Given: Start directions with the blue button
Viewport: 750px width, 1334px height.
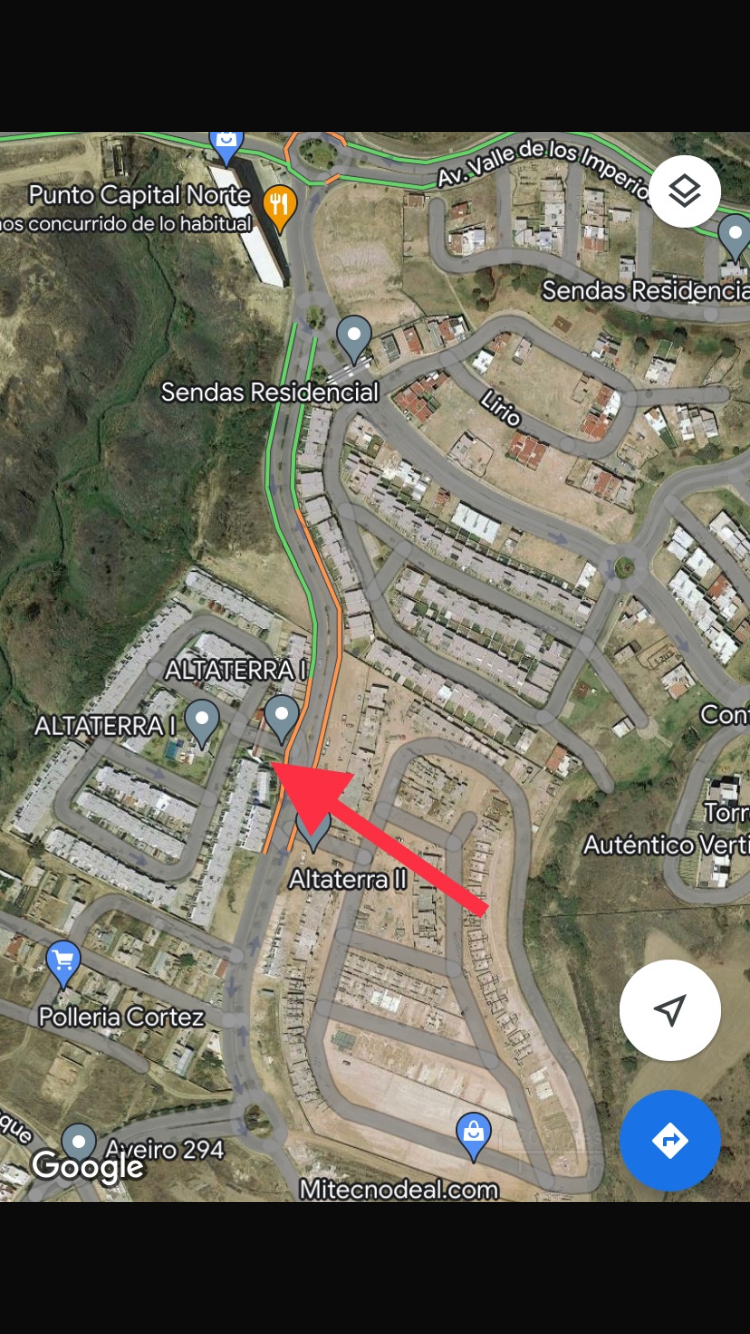Looking at the screenshot, I should pos(669,1140).
